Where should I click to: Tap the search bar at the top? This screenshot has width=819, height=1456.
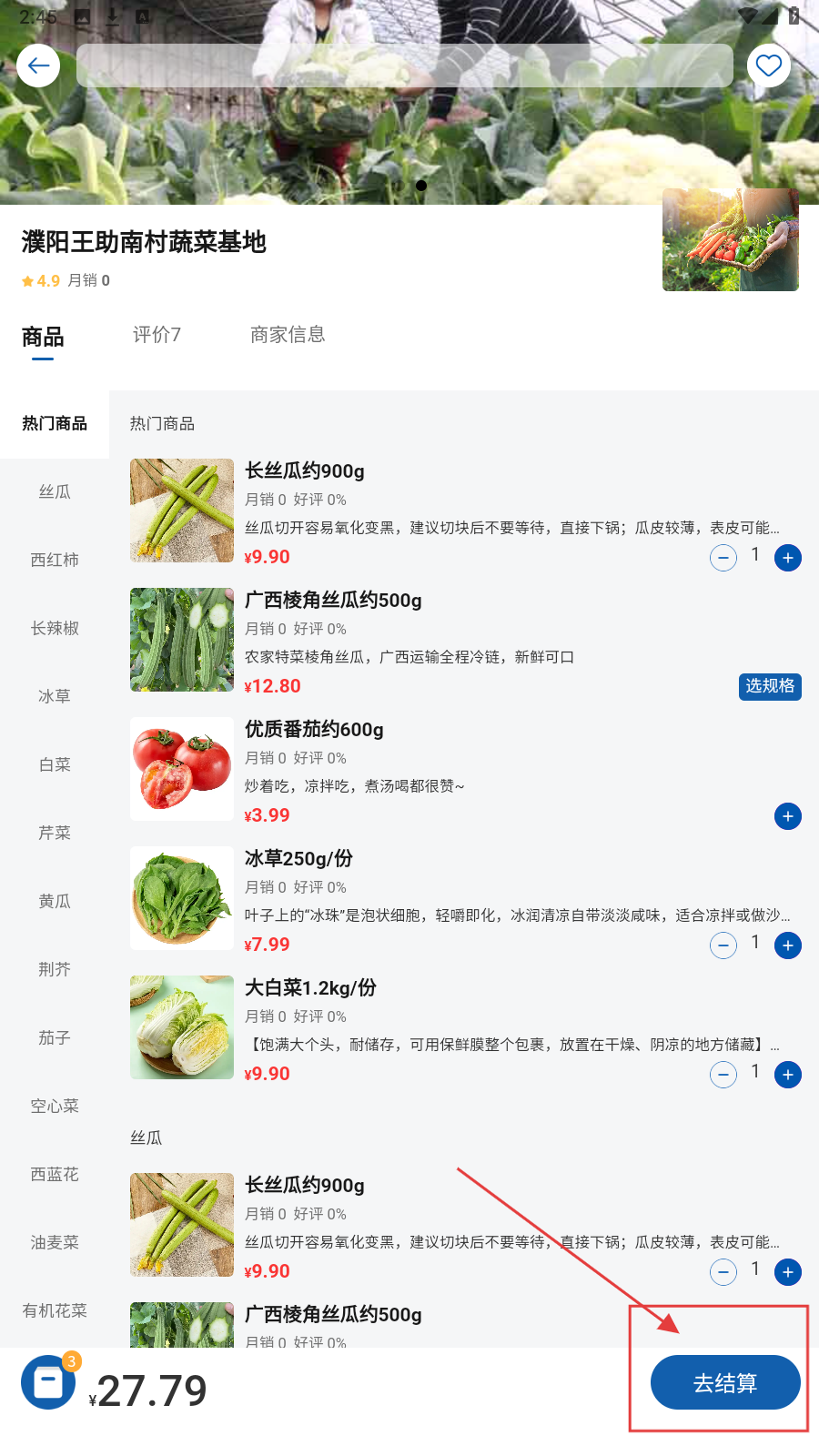[x=405, y=66]
